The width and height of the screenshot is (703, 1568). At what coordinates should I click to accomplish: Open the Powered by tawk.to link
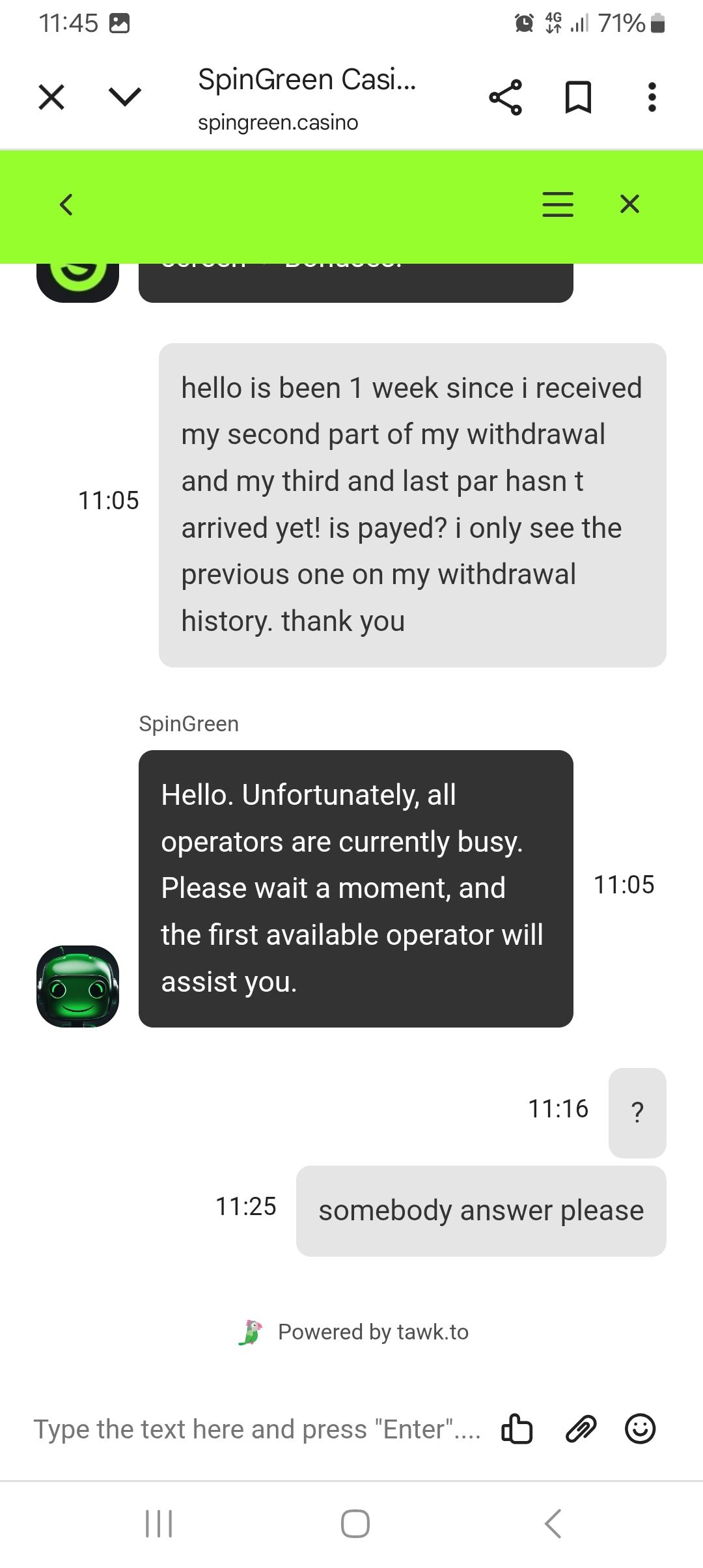(x=355, y=1332)
